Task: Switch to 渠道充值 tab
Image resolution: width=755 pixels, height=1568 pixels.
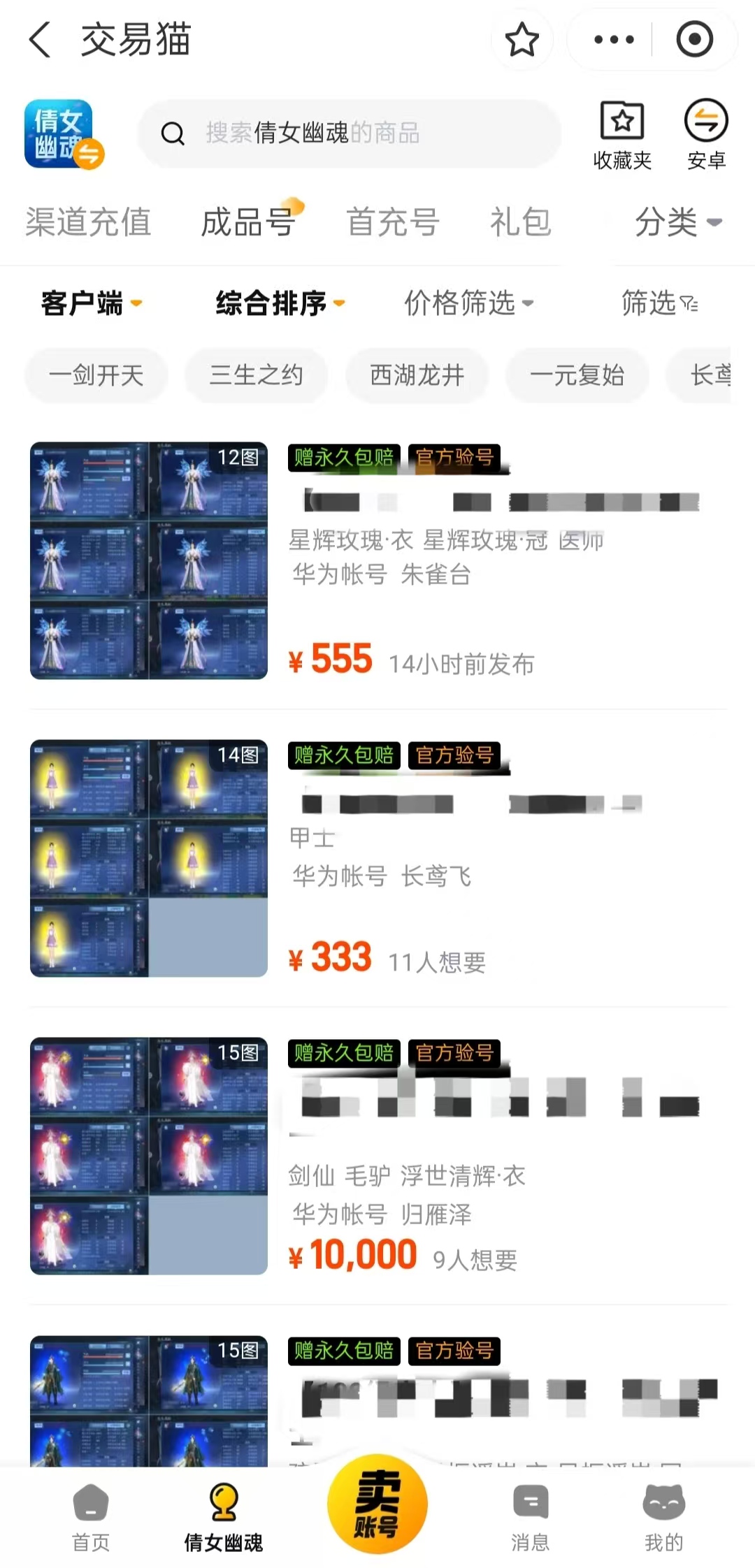Action: (x=89, y=222)
